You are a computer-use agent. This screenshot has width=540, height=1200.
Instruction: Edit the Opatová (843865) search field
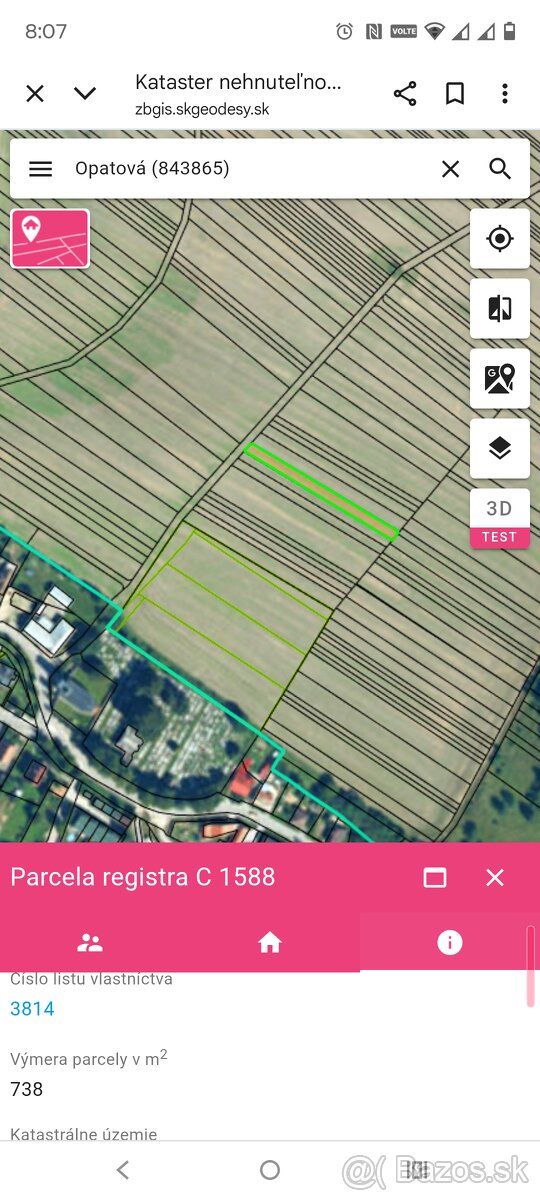(245, 169)
